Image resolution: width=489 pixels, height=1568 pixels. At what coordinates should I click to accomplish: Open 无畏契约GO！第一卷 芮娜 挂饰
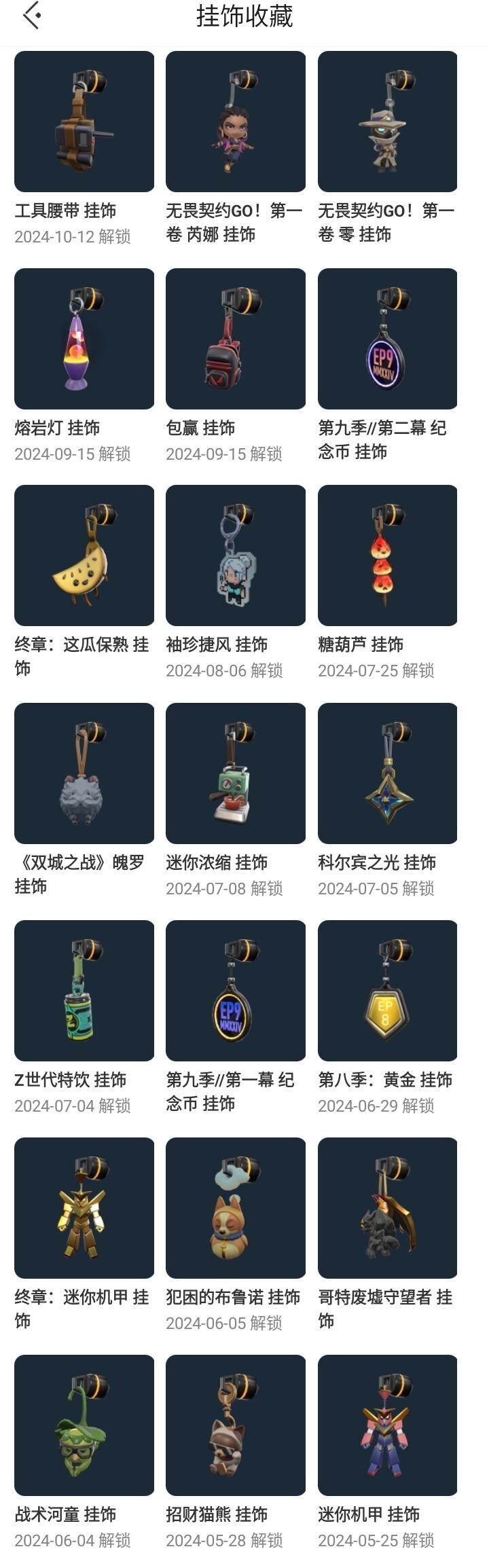click(235, 122)
